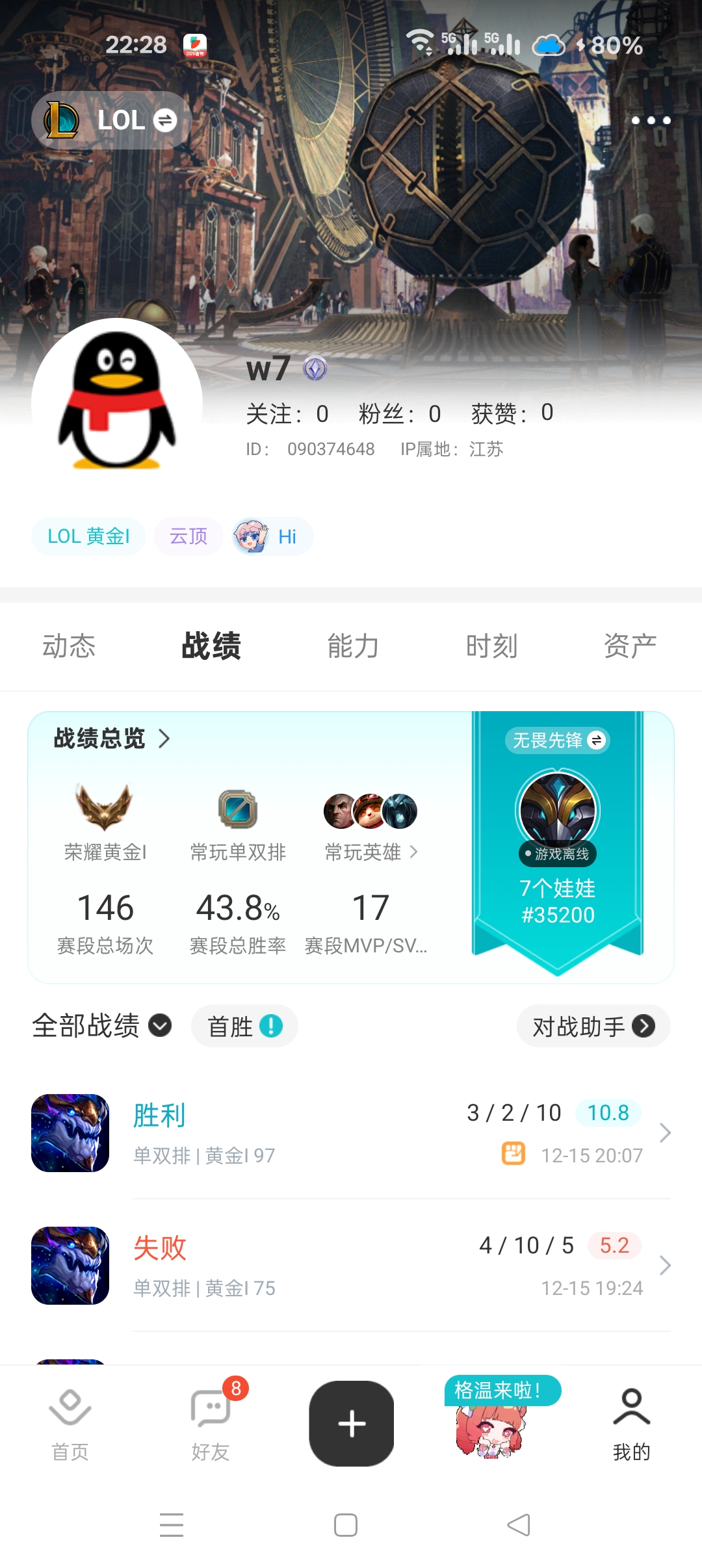
Task: Tap the LOL game switcher button
Action: pyautogui.click(x=111, y=120)
